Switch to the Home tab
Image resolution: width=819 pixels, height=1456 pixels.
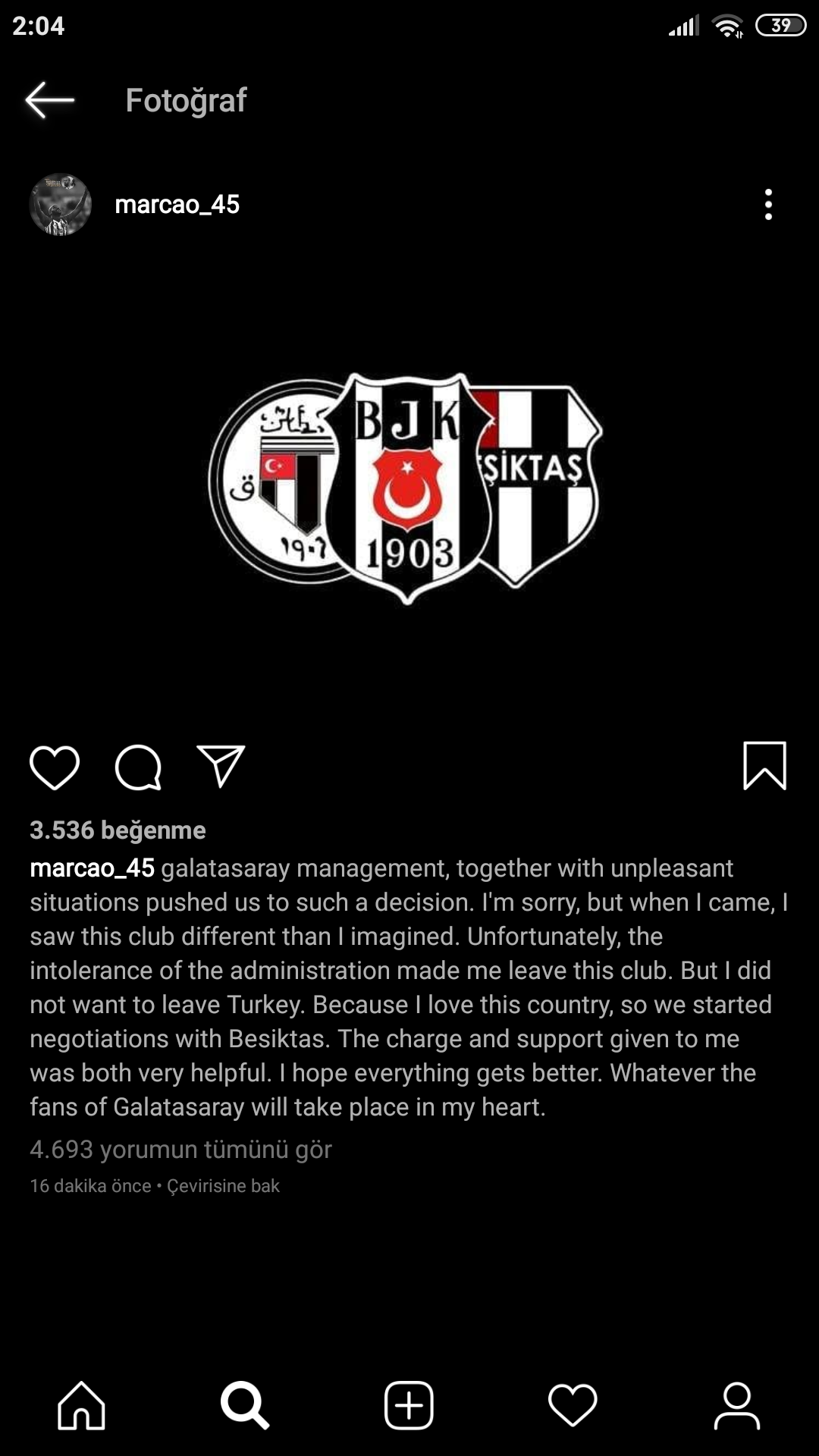81,1405
